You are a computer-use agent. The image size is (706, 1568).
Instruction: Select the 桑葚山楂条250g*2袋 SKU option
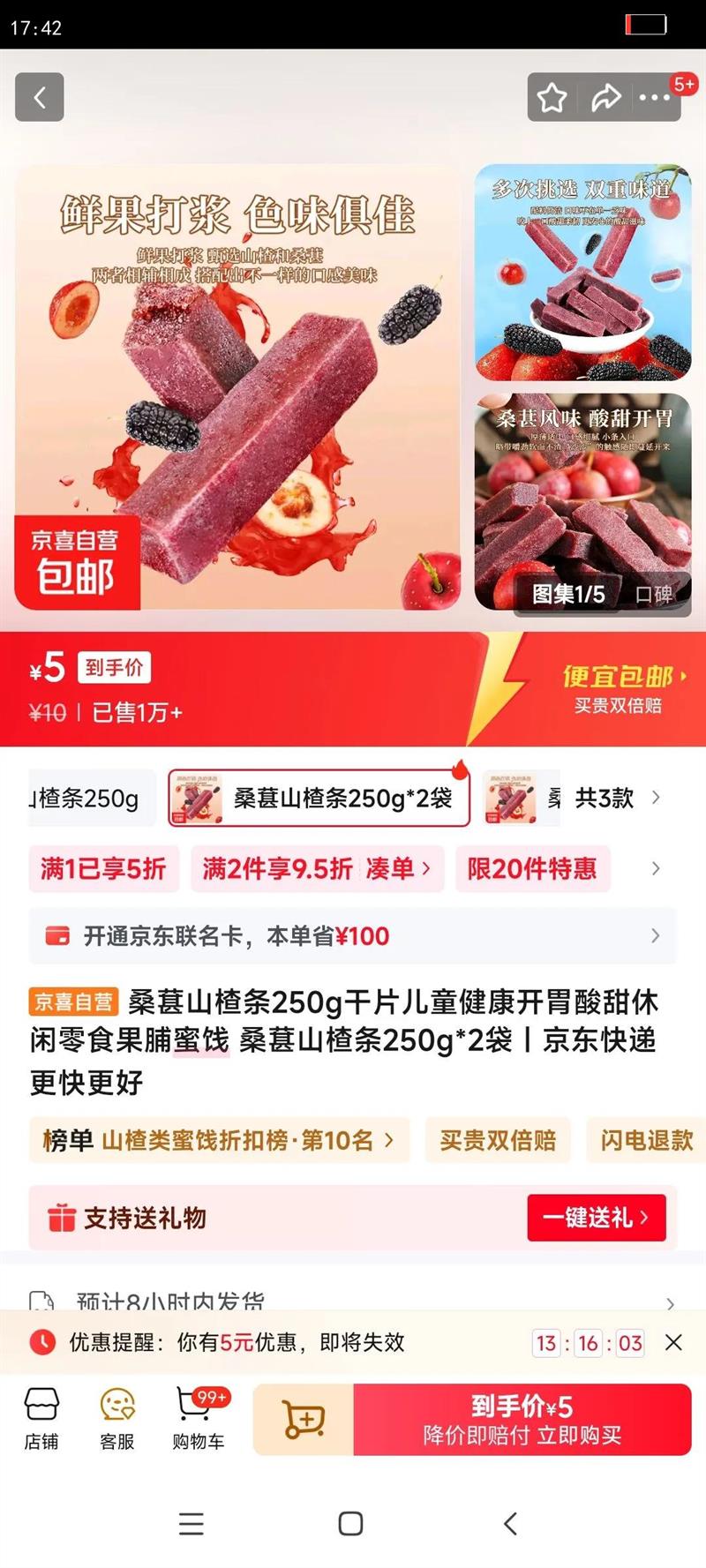319,797
